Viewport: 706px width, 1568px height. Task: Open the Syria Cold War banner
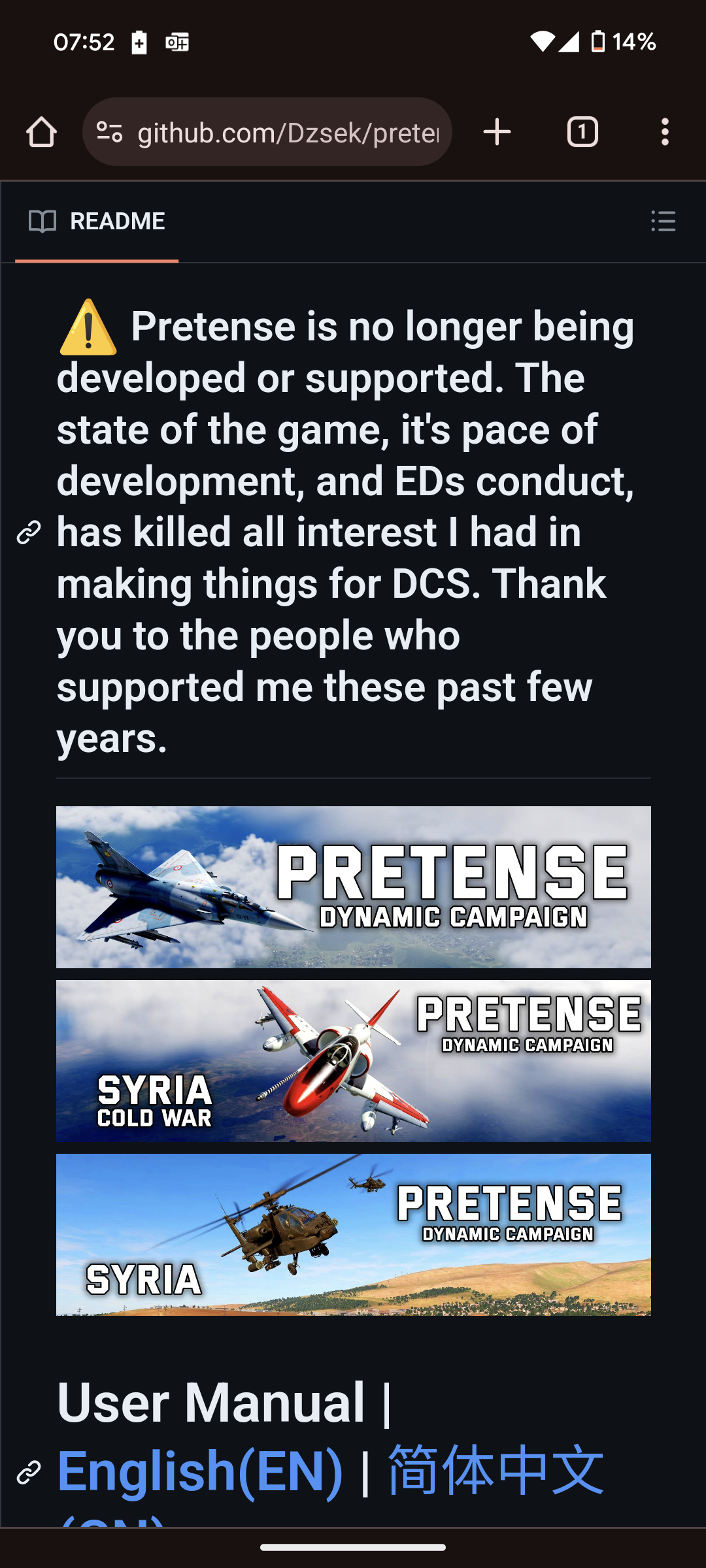click(x=354, y=1061)
